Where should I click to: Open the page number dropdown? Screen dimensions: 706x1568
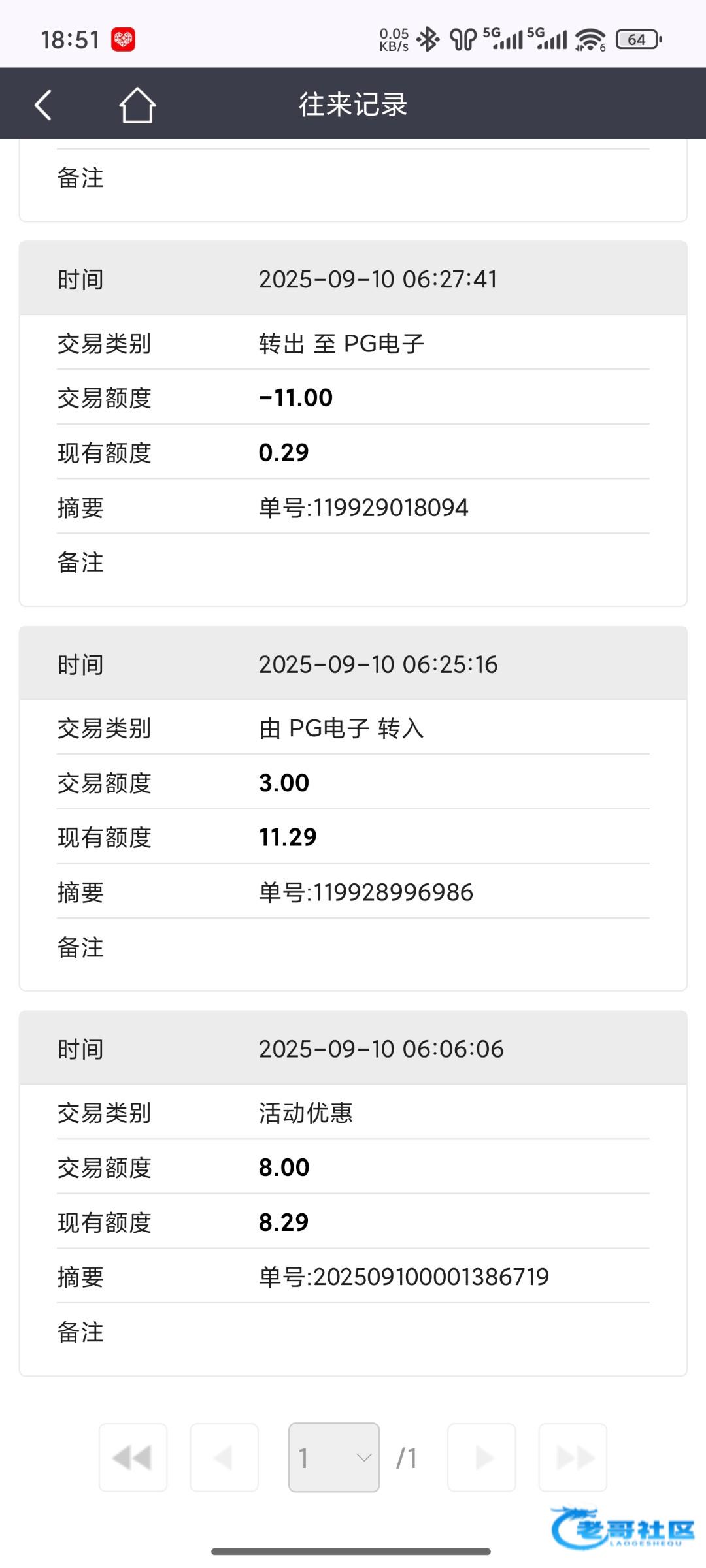click(334, 1457)
